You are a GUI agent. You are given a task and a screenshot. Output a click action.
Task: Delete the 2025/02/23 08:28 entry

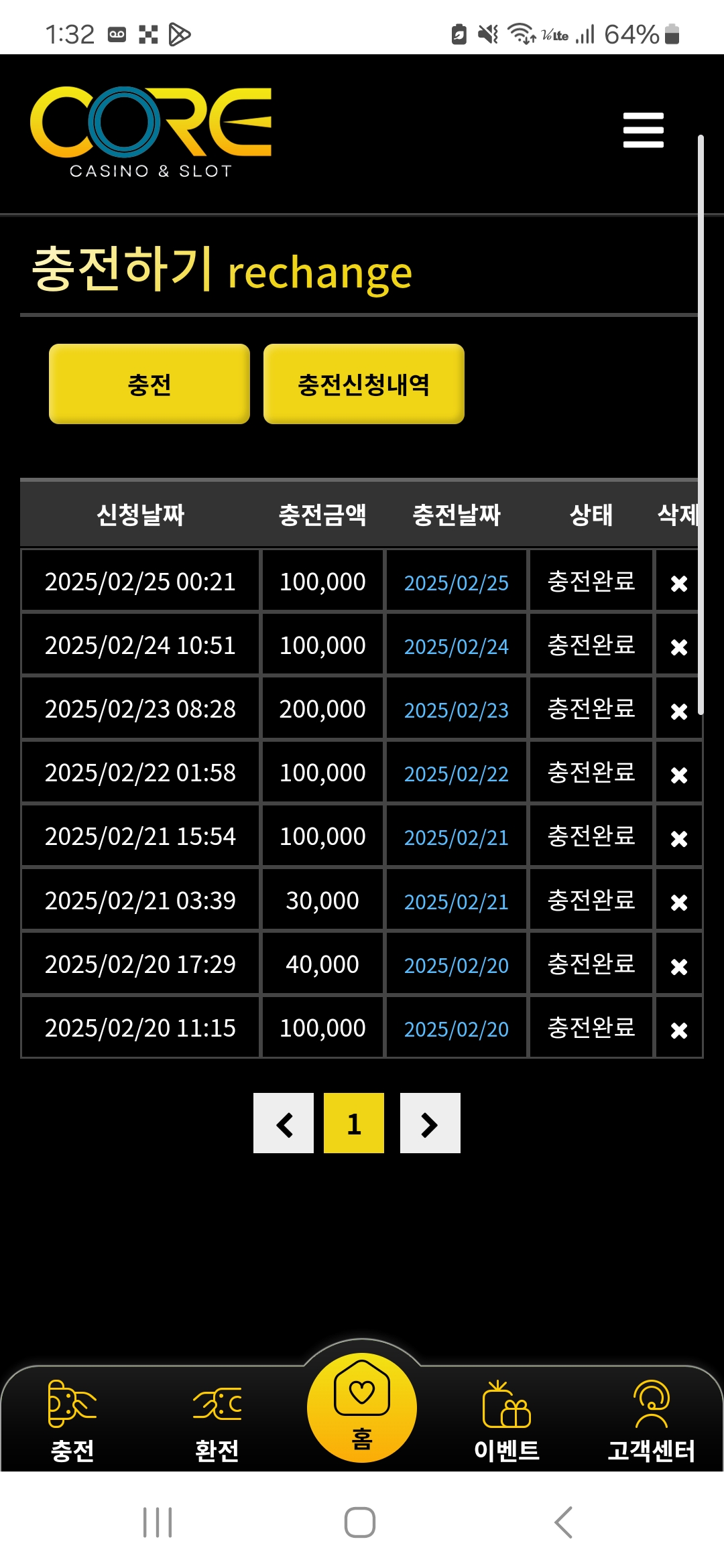point(679,711)
